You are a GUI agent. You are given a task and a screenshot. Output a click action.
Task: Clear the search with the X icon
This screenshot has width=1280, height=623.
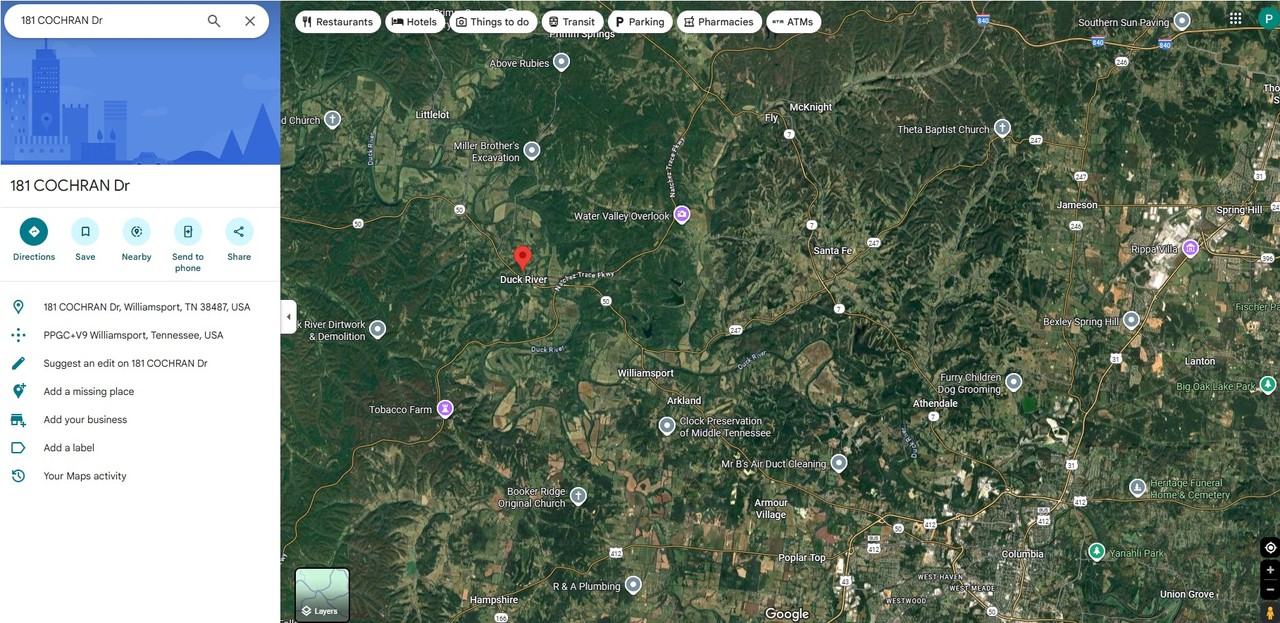(250, 21)
